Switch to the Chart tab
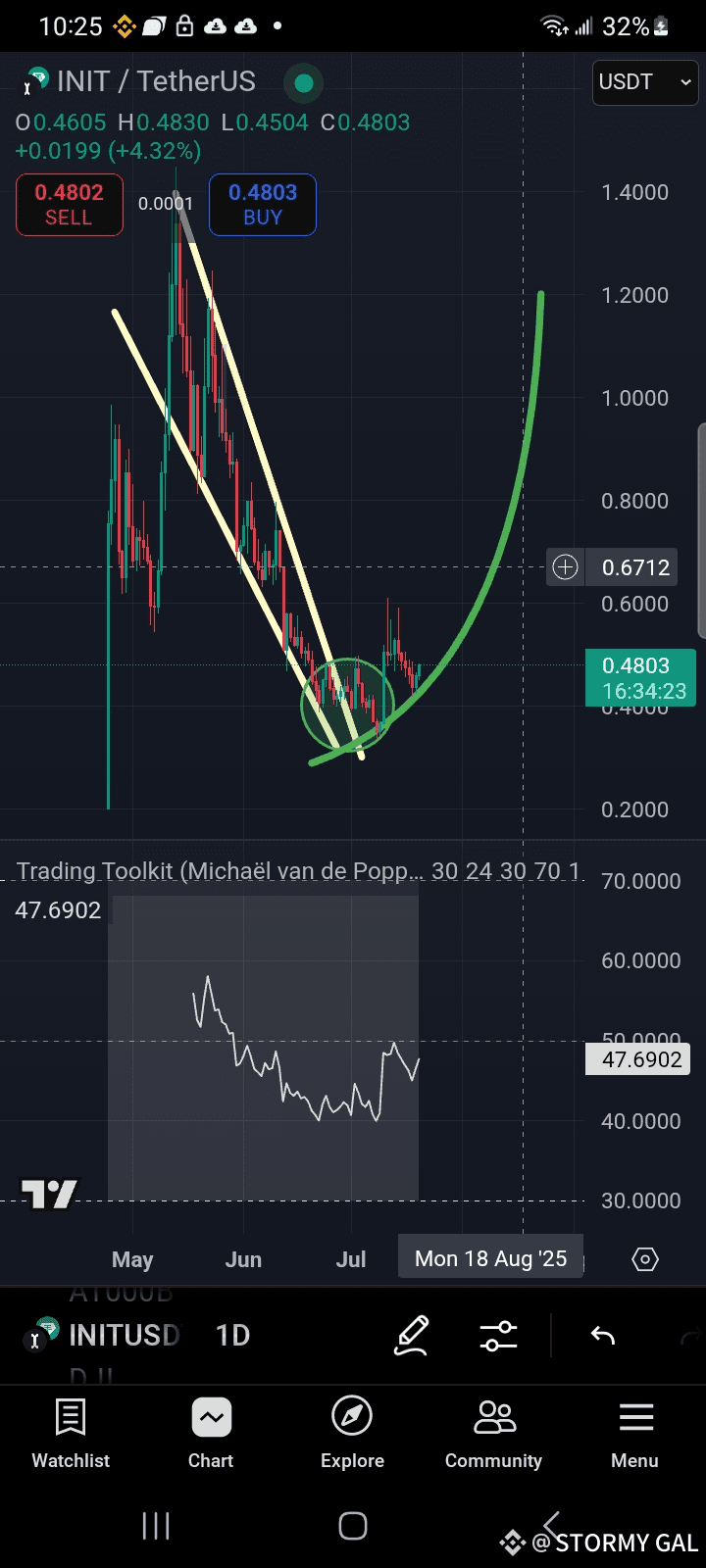This screenshot has height=1568, width=706. [x=211, y=1433]
